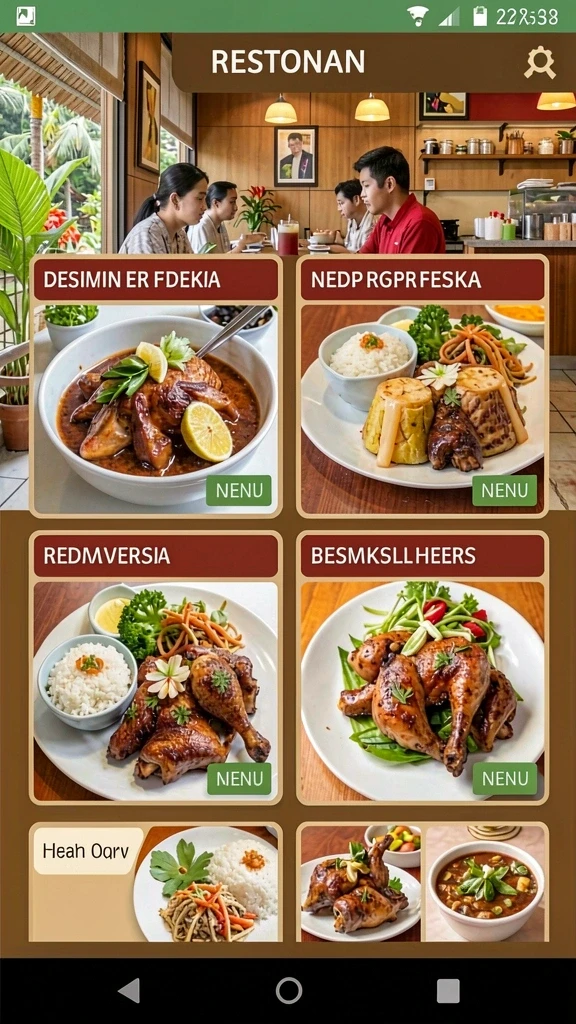Open the search icon in the RESTONAN header

click(x=539, y=63)
